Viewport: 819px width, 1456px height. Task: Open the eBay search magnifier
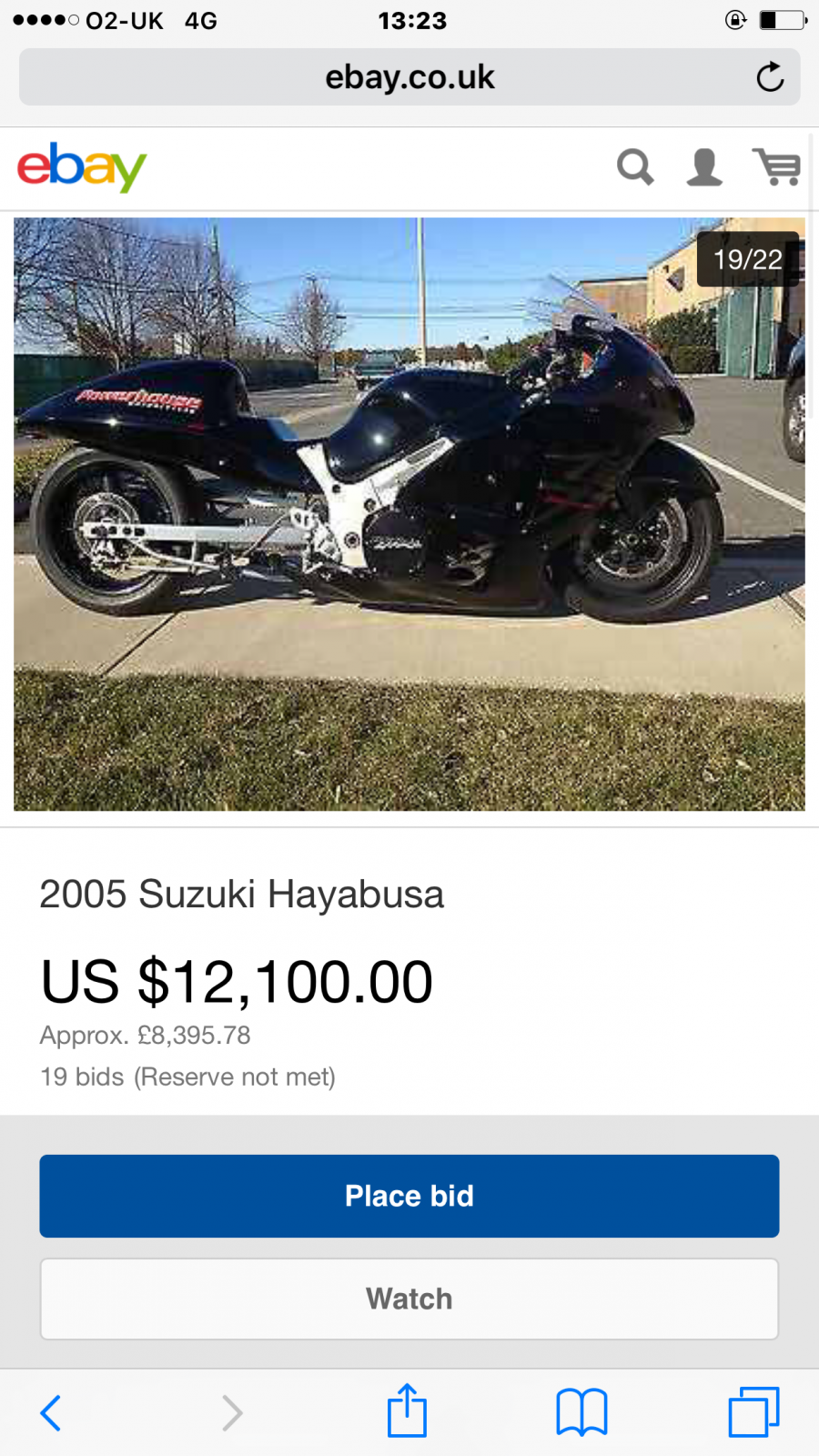coord(635,167)
